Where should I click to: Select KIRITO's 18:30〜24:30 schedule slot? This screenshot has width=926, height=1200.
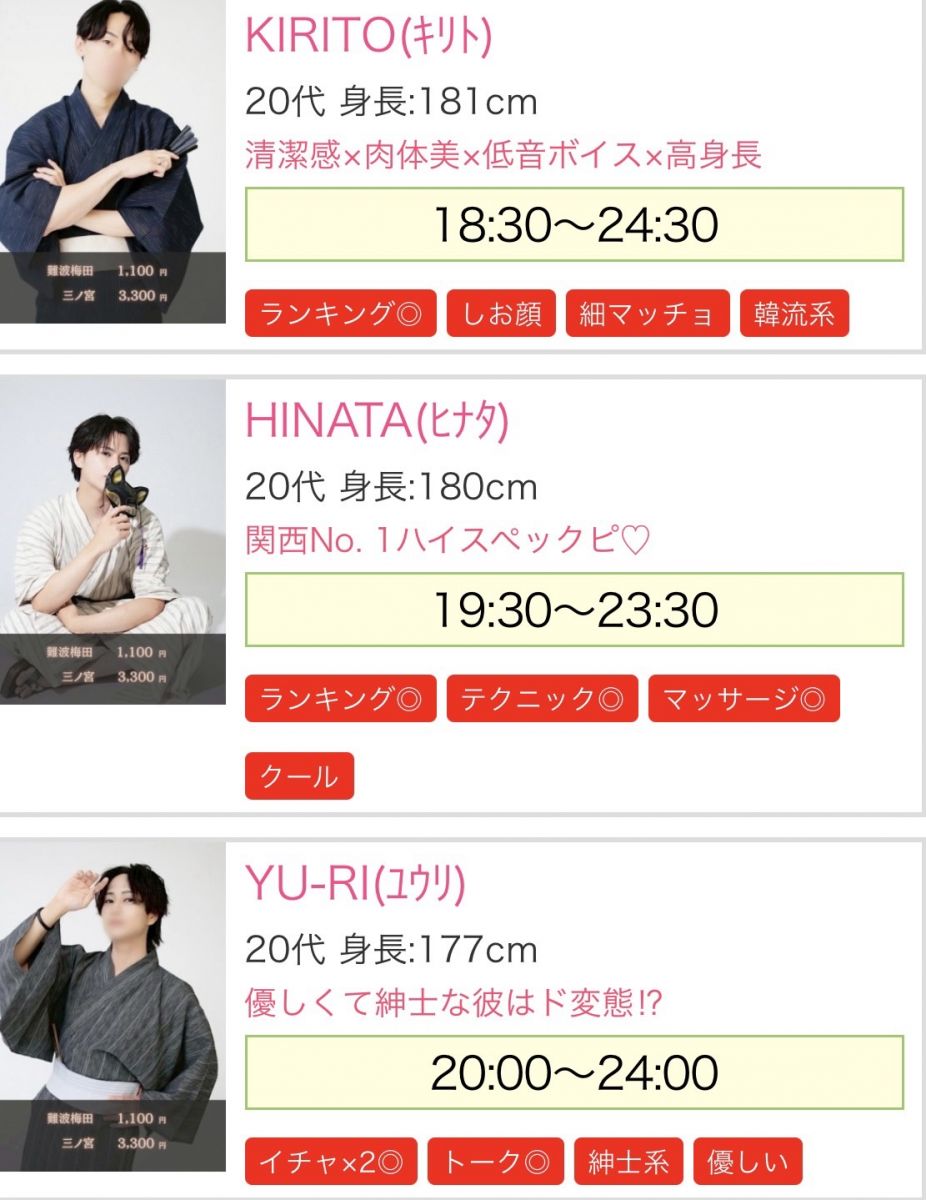click(574, 225)
